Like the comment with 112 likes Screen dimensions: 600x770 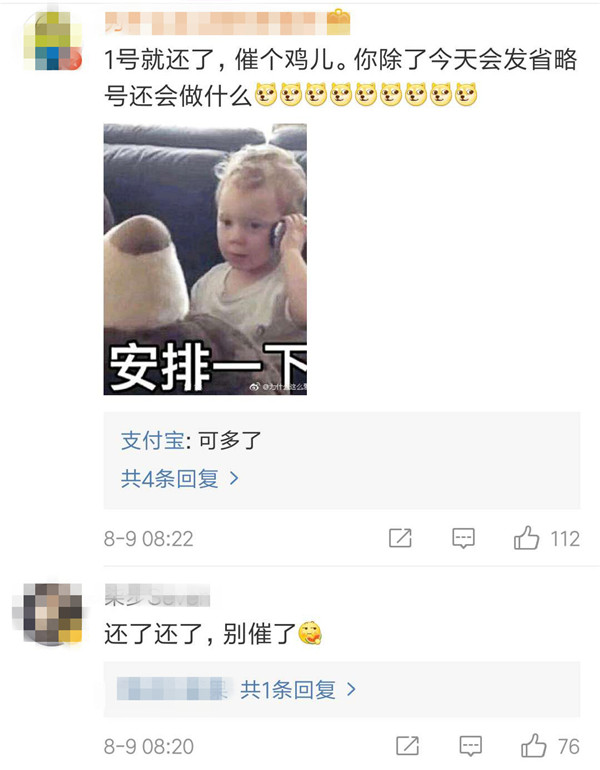pos(527,538)
